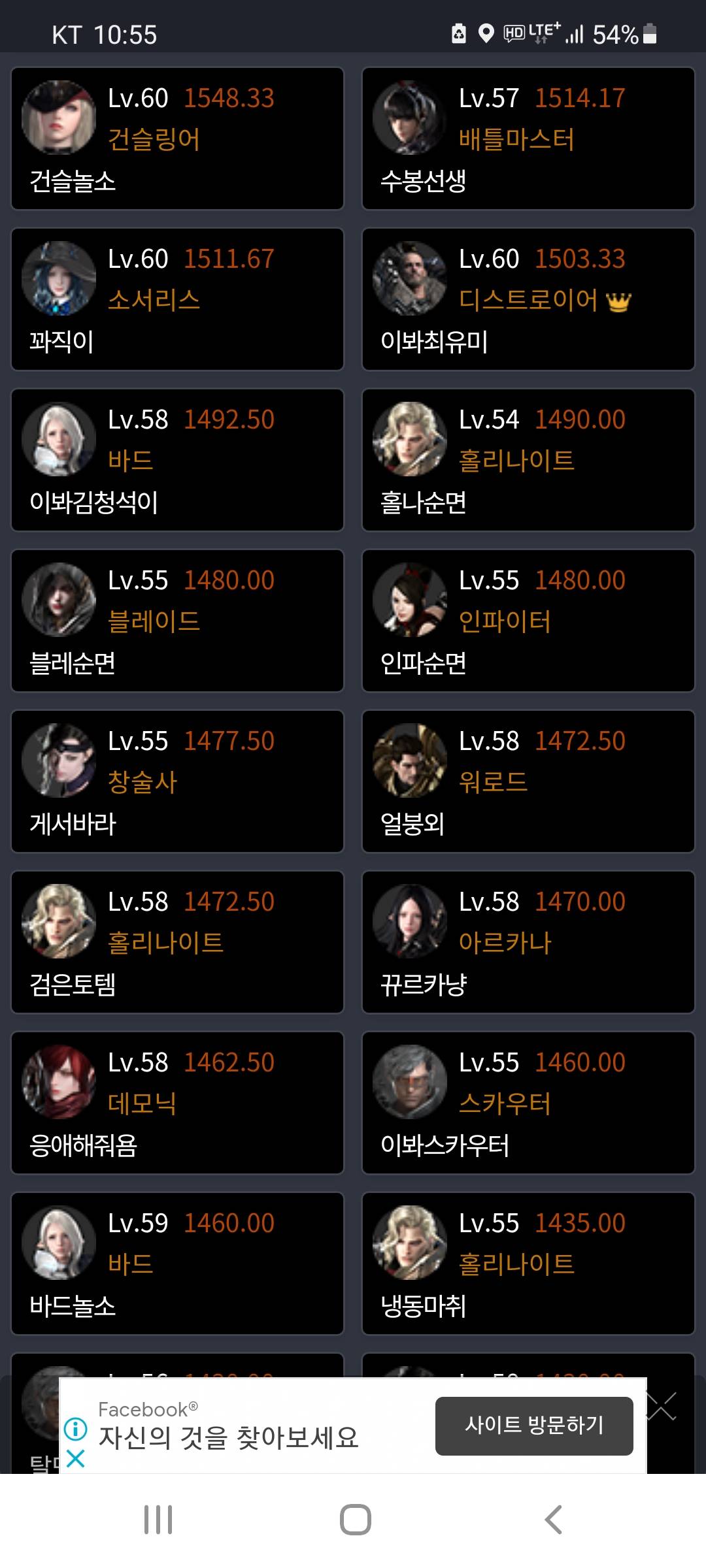Open the 이봐최유미 디스트로이어 card
Viewport: 706px width, 1568px height.
pos(528,299)
